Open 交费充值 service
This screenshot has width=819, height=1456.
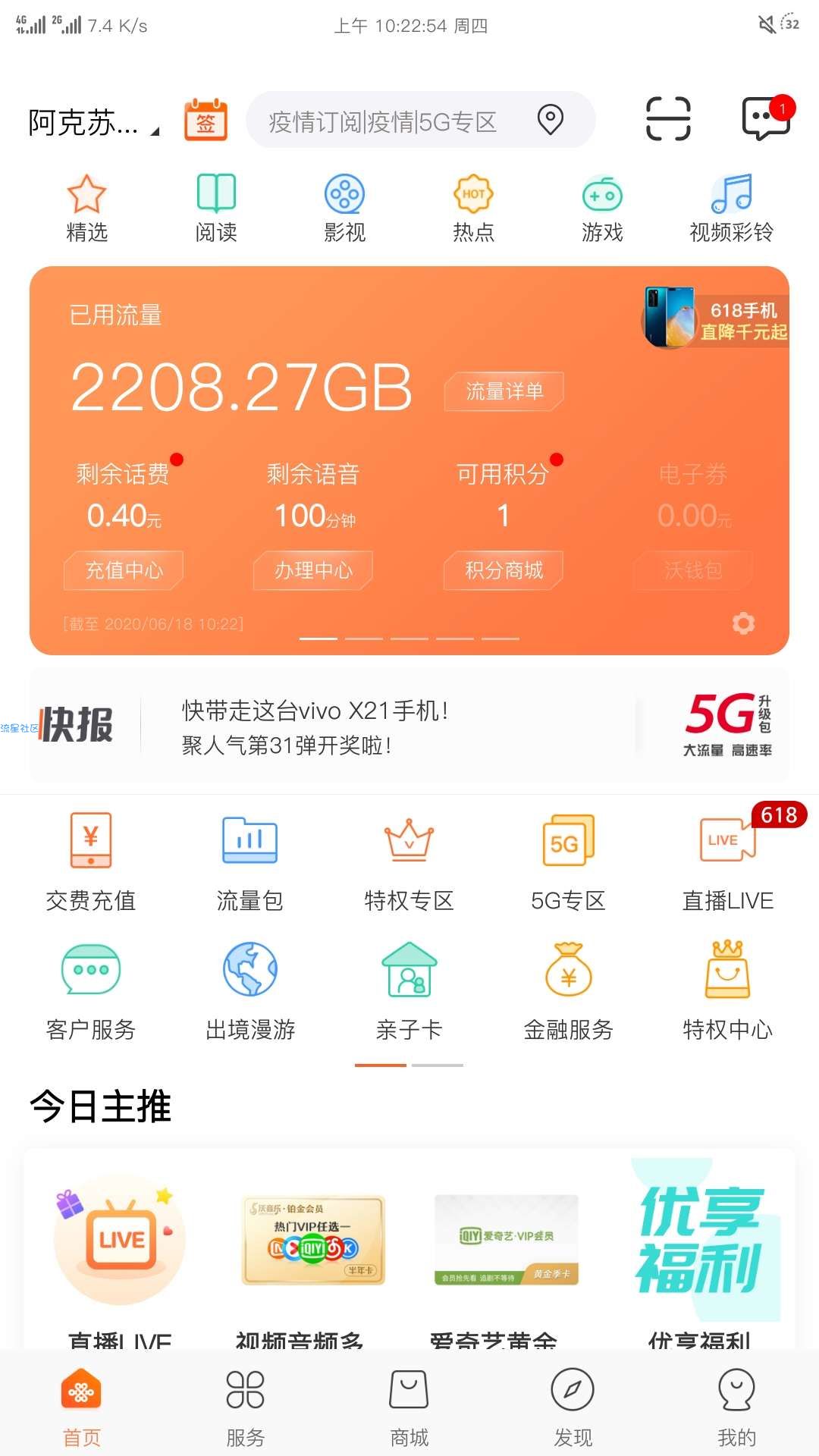click(91, 862)
